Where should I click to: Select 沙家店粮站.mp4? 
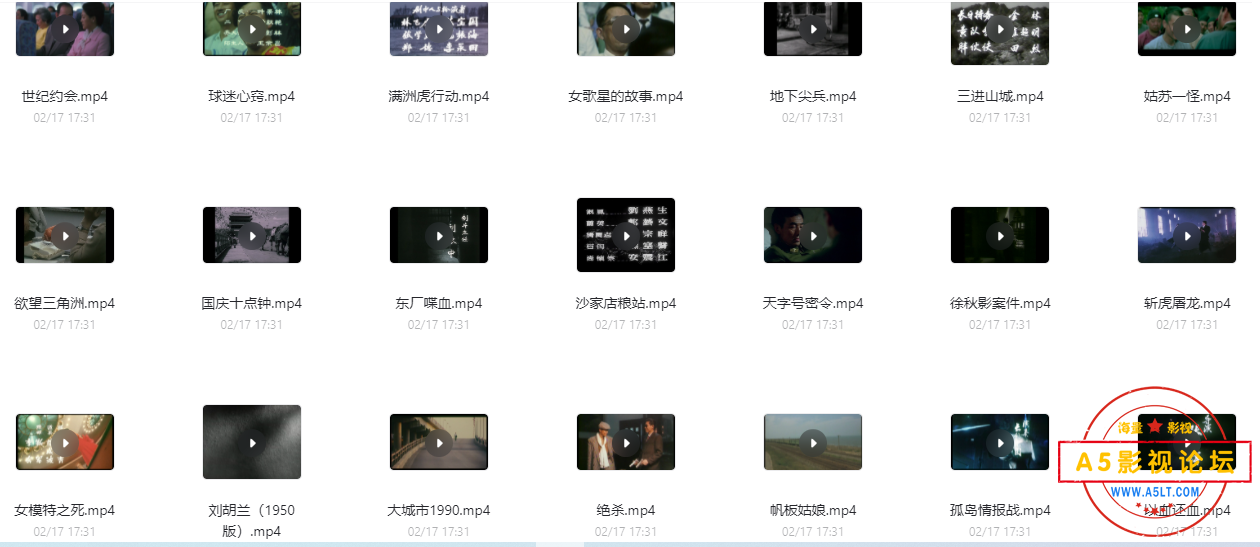(626, 236)
